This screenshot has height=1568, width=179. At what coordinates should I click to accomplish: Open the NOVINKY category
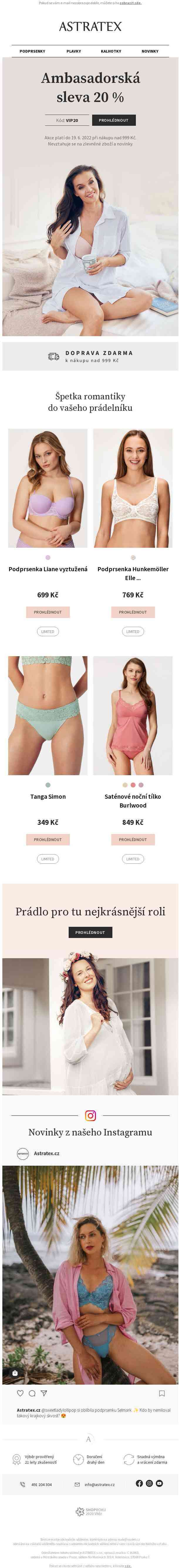[x=150, y=51]
